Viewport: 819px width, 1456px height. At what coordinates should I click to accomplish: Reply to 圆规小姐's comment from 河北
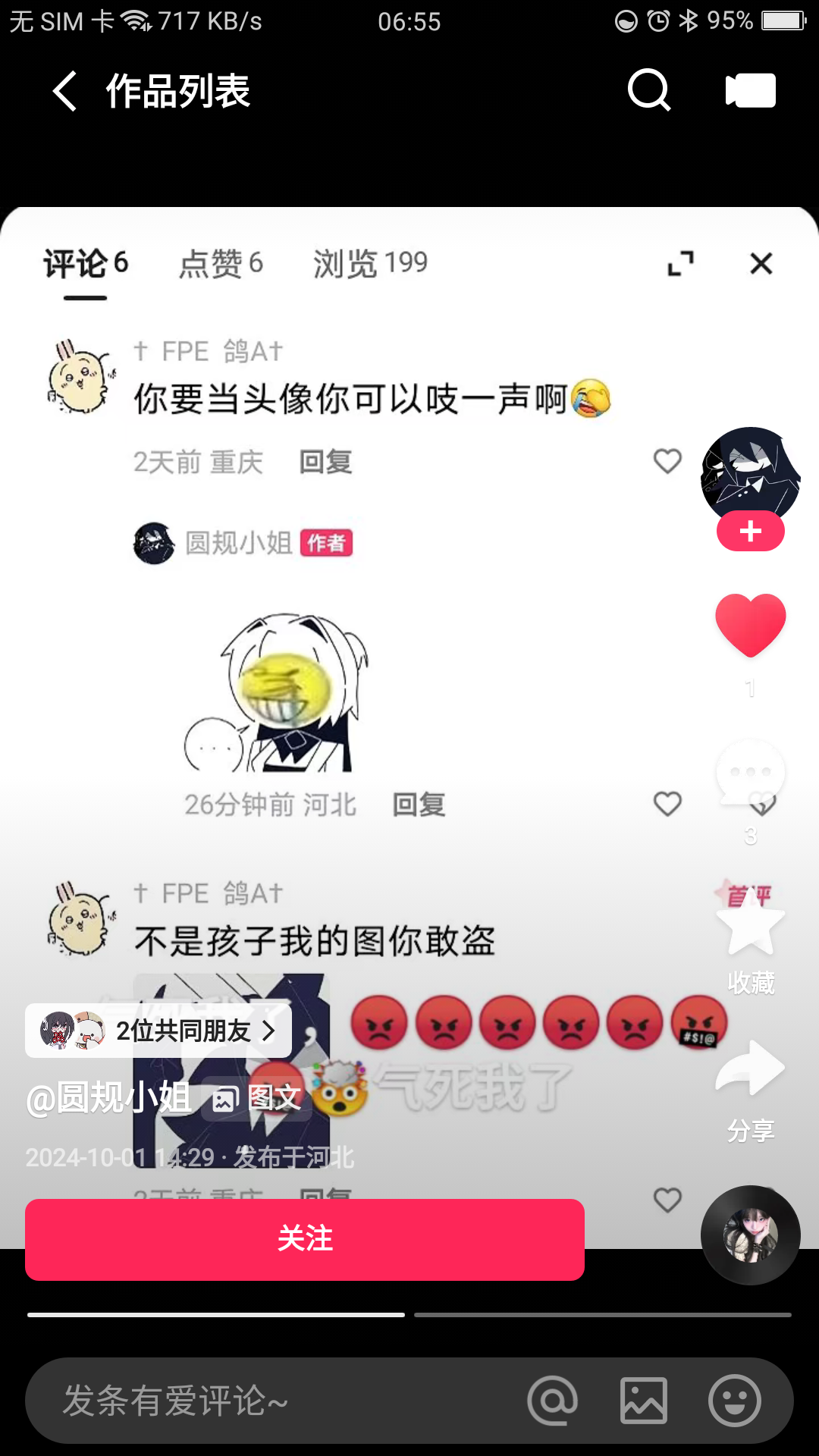(419, 805)
